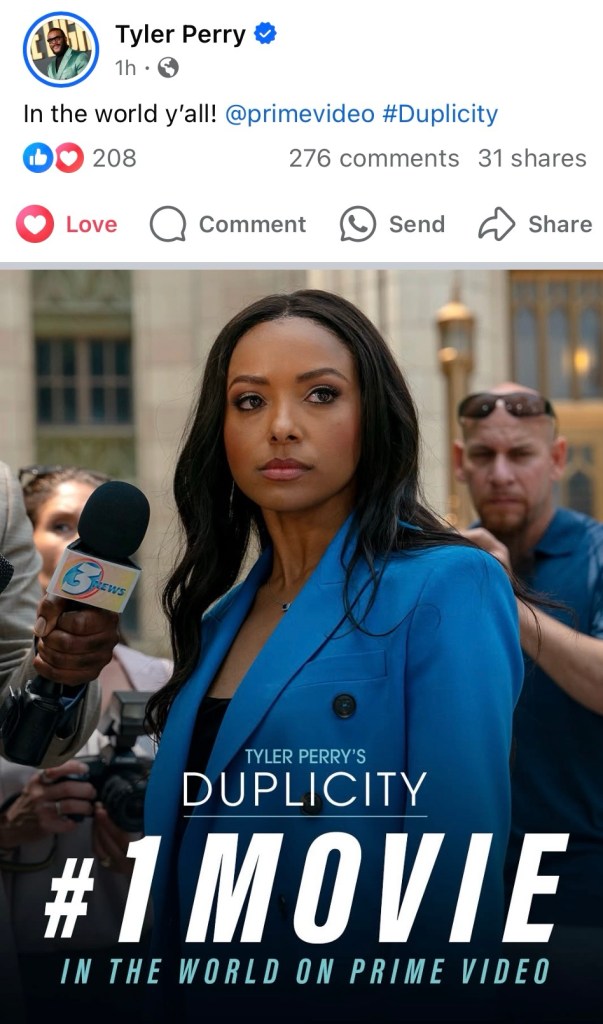This screenshot has width=603, height=1024.
Task: View the 31 shares
Action: click(x=531, y=158)
